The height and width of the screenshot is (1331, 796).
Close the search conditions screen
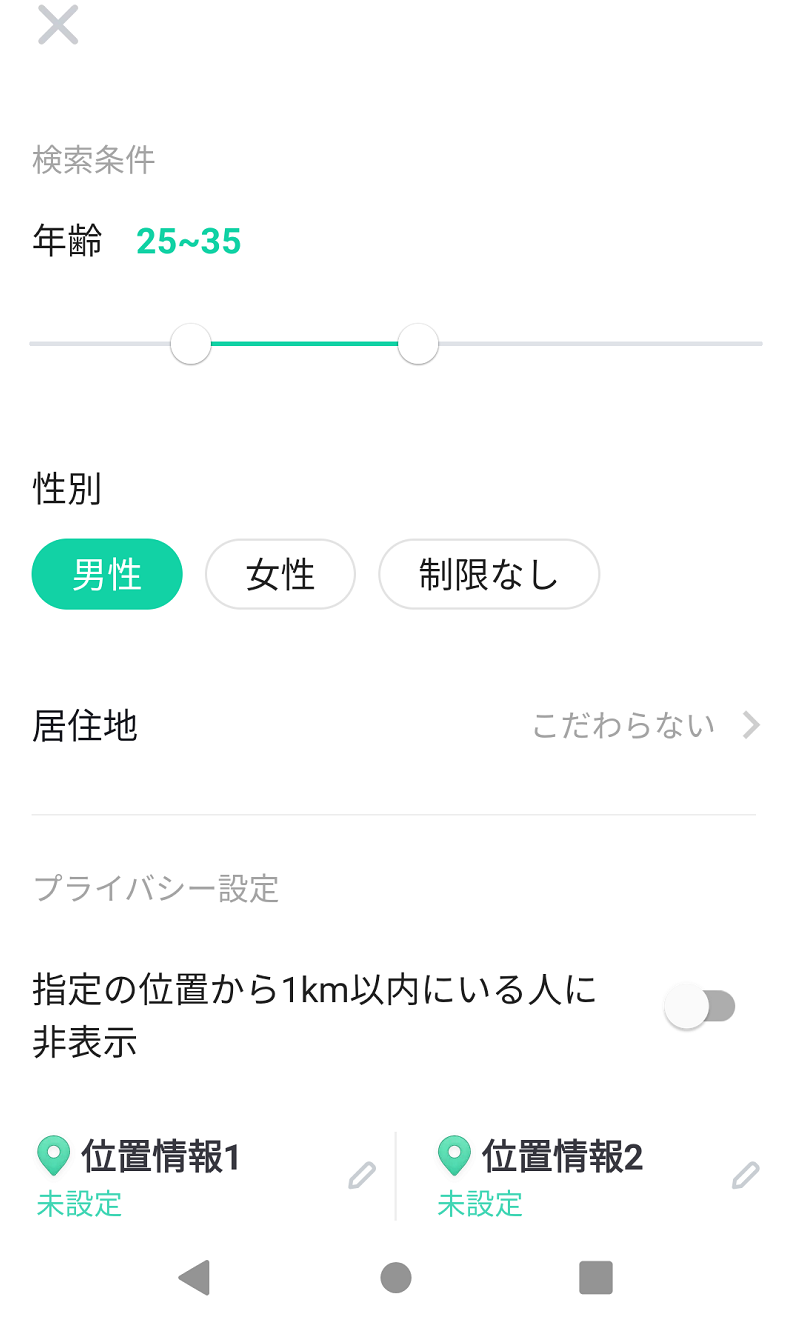[x=58, y=25]
